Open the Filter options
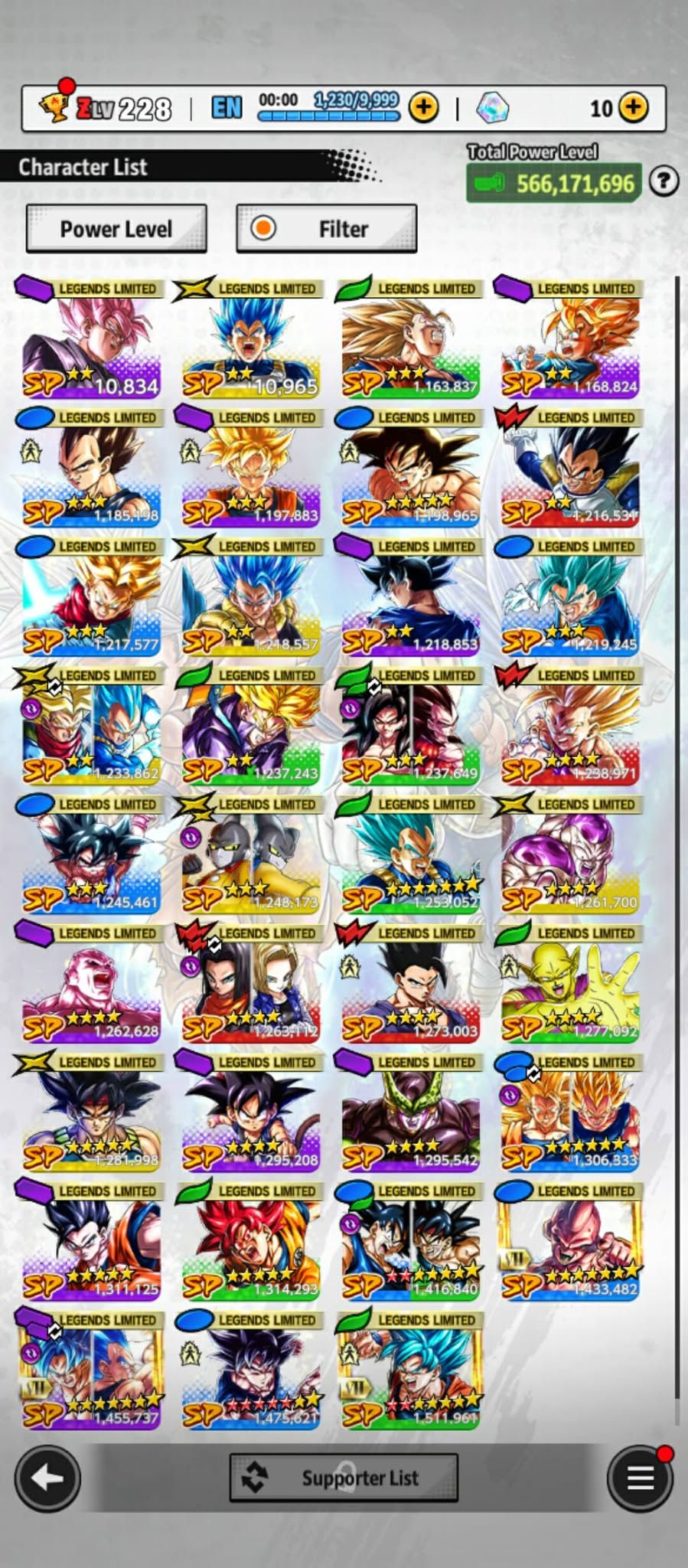This screenshot has width=688, height=1568. point(327,228)
